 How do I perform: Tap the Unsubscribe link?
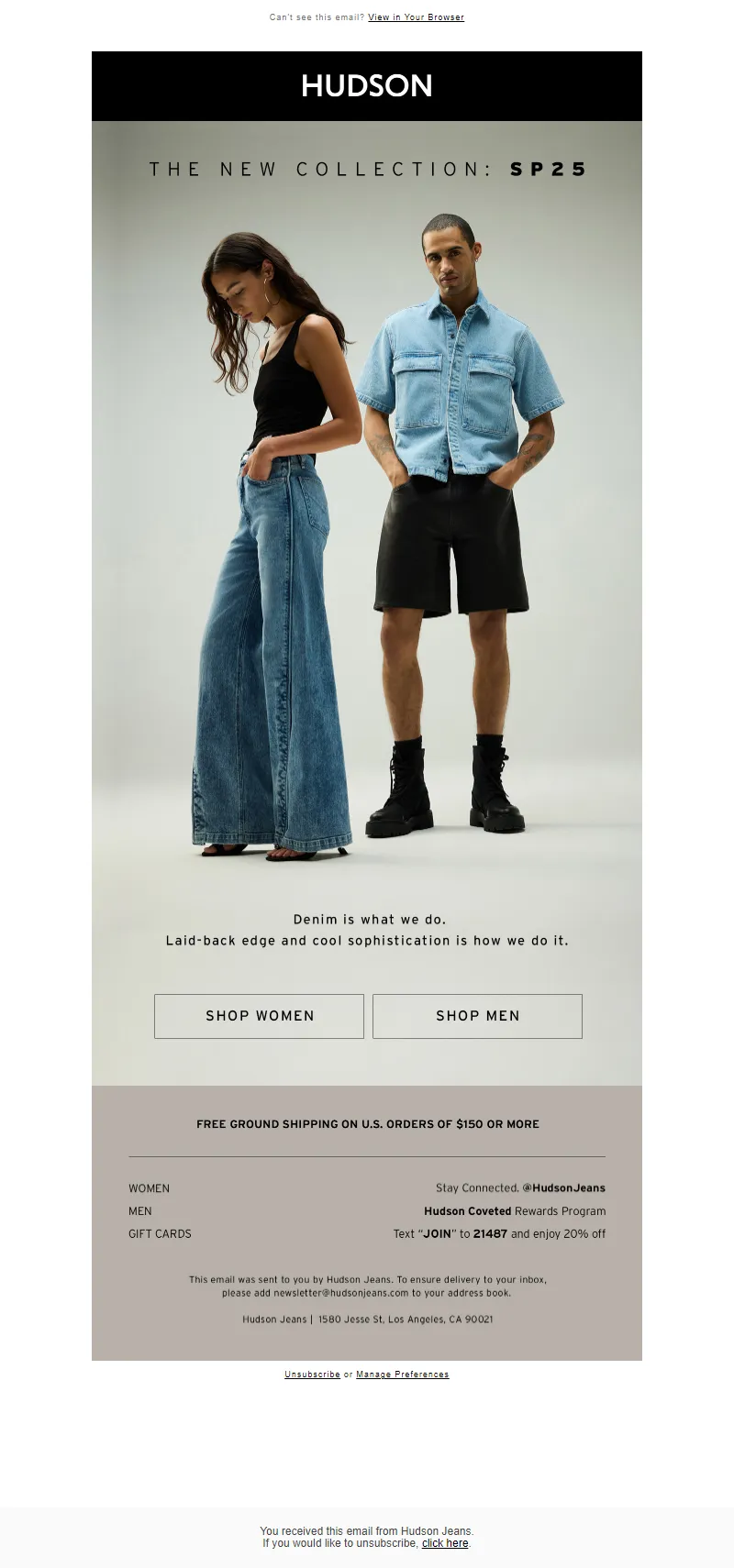[x=312, y=1375]
